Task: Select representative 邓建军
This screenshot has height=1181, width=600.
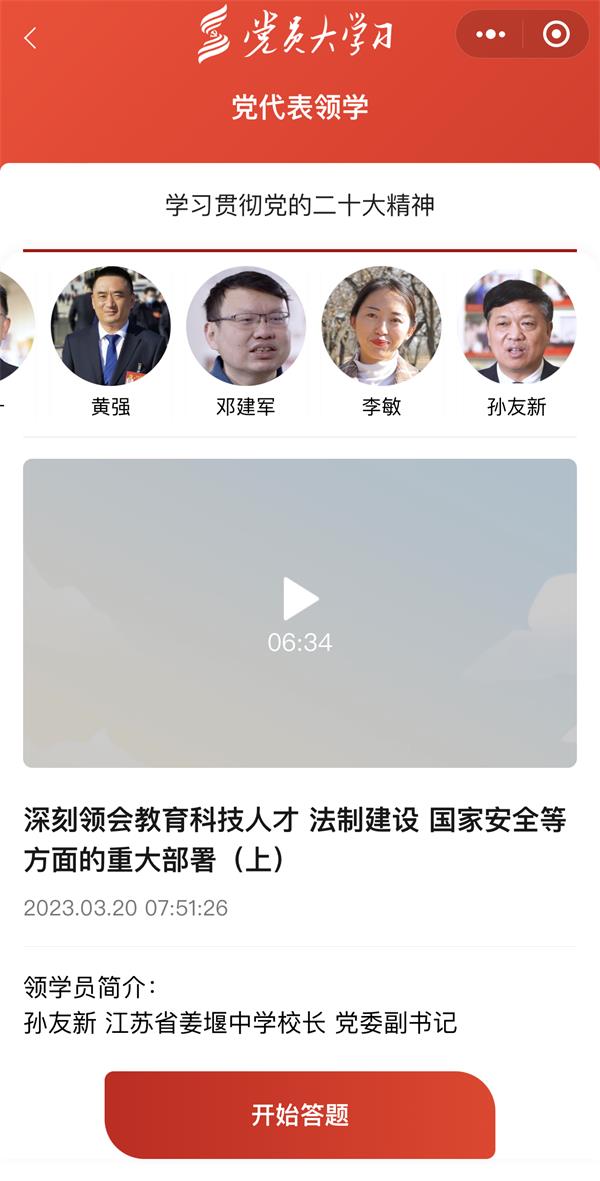Action: 246,328
